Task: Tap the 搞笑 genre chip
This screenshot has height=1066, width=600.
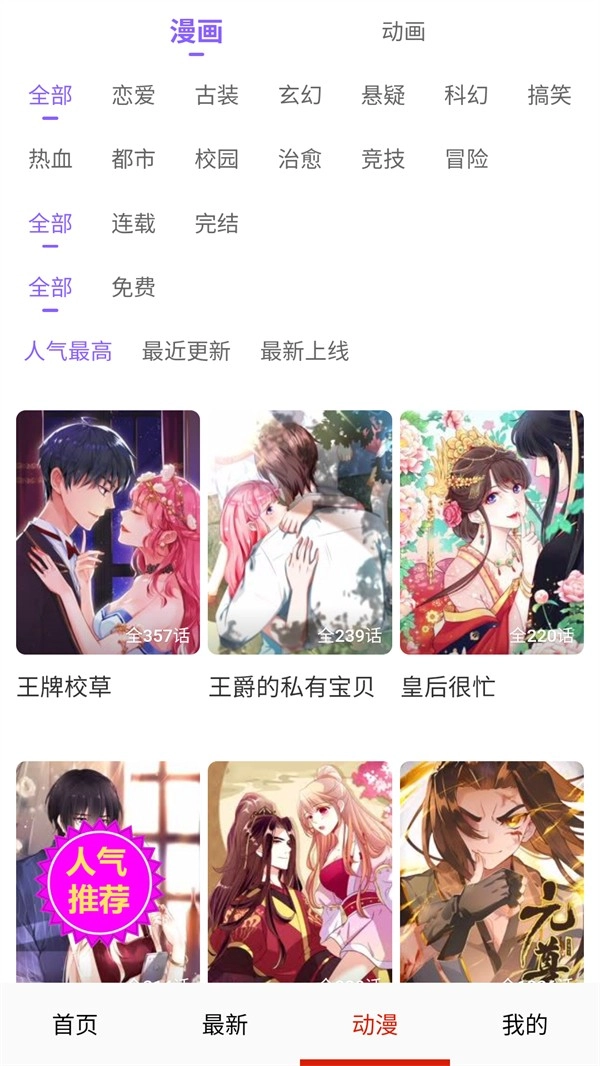Action: (549, 96)
